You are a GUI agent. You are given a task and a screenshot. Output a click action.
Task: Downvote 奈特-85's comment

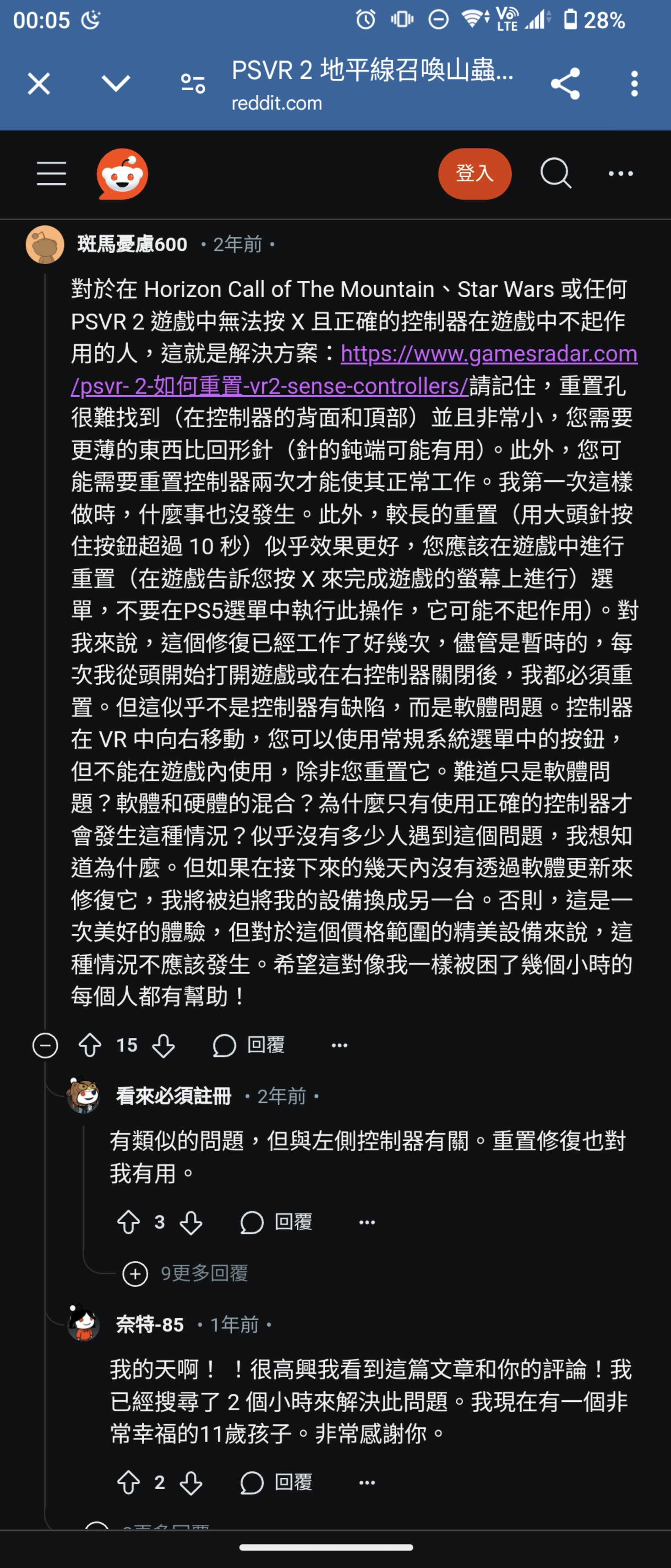(x=191, y=1482)
